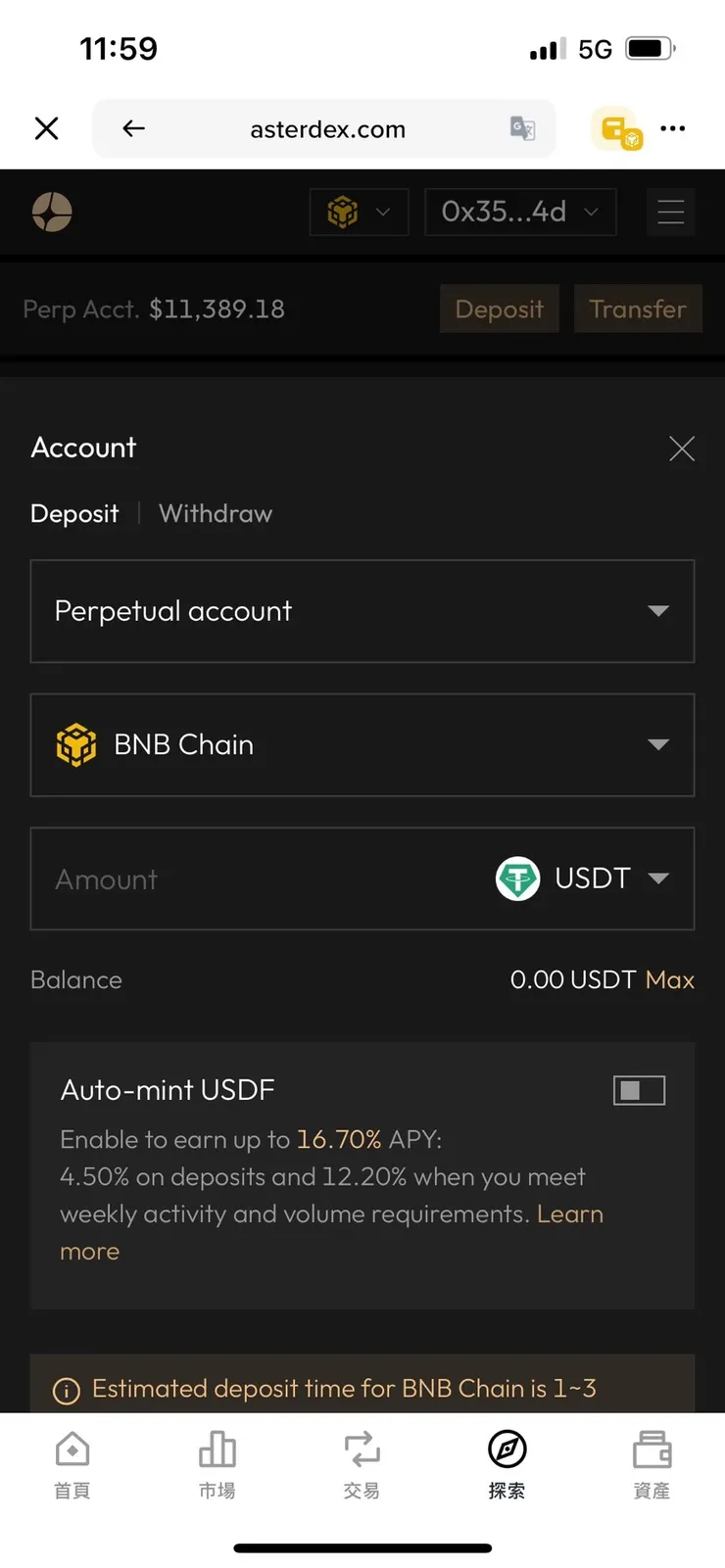Open the Learn more link

point(571,1214)
